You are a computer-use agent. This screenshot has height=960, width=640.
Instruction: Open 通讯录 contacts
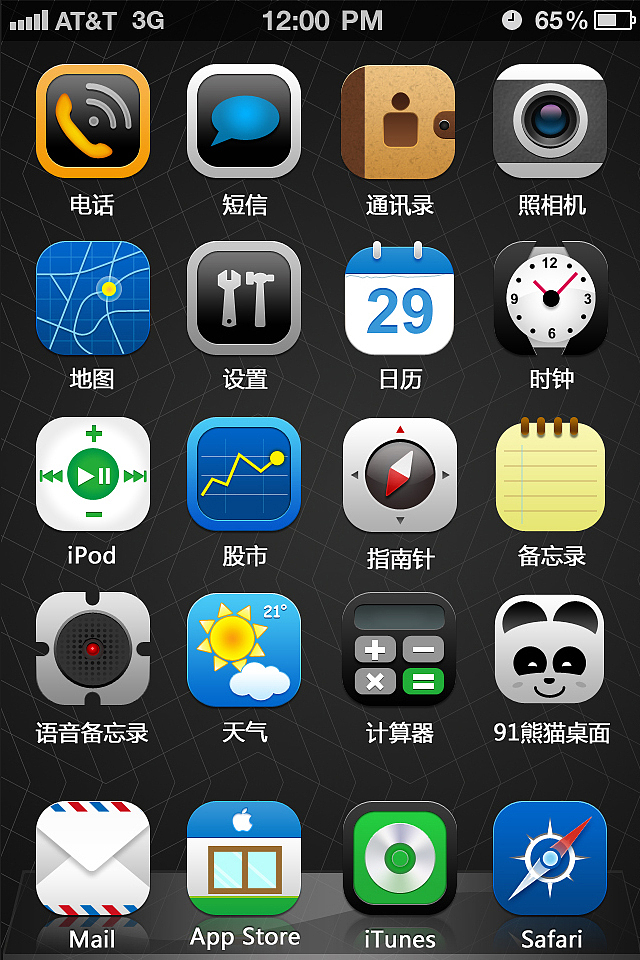point(399,122)
